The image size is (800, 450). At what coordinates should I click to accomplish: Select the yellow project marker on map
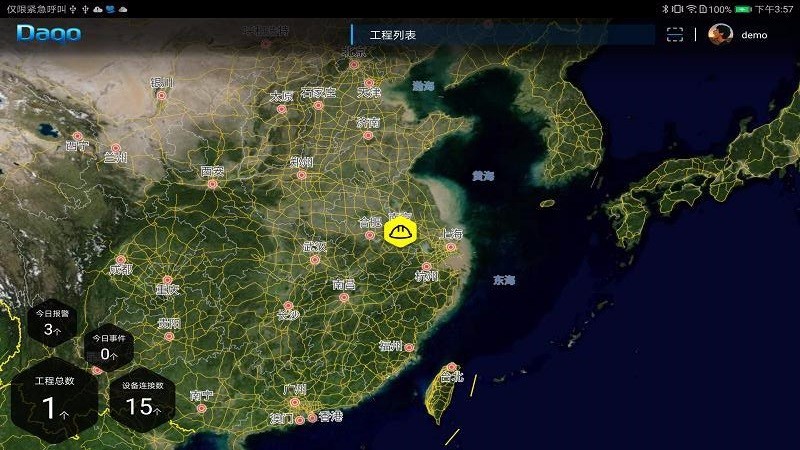tap(400, 233)
